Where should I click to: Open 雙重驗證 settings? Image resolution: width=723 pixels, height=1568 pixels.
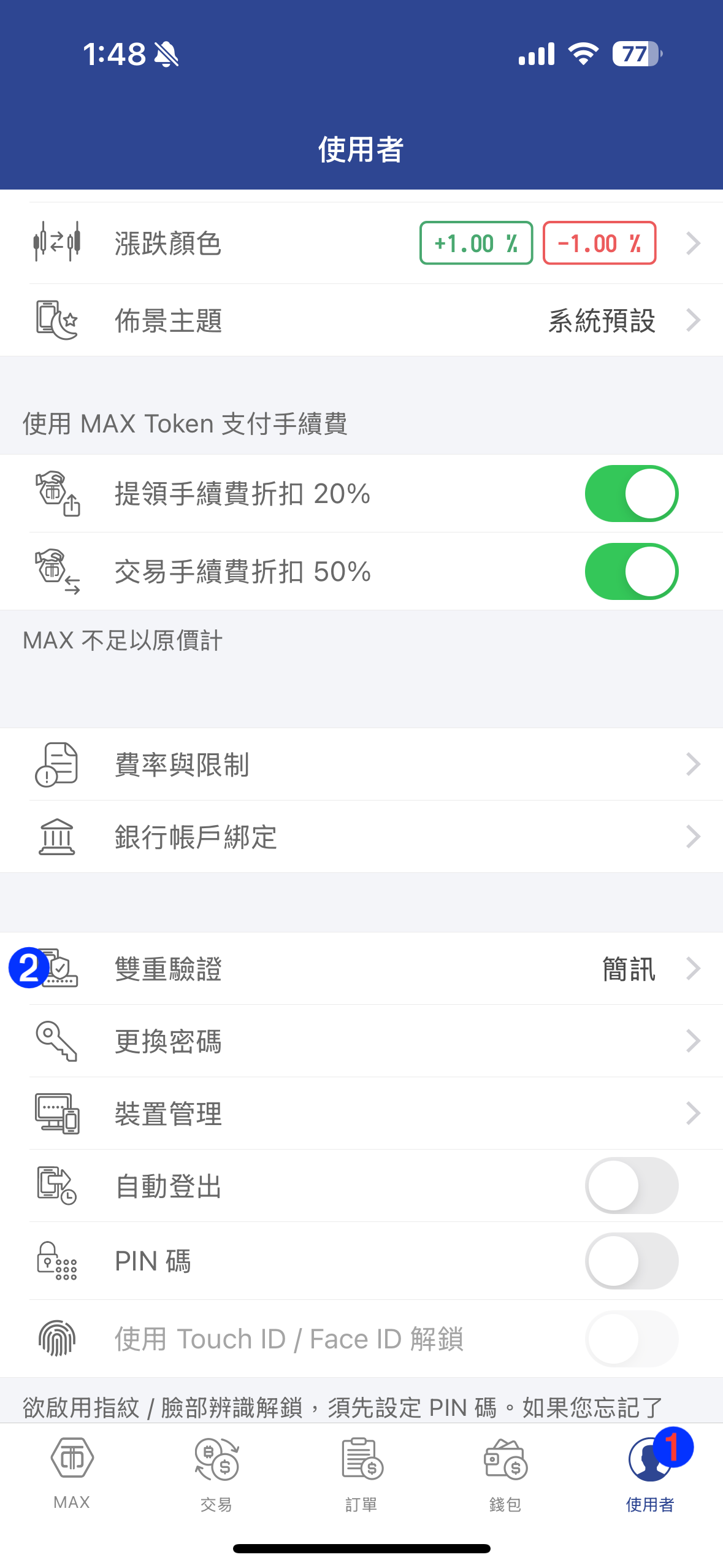(361, 969)
